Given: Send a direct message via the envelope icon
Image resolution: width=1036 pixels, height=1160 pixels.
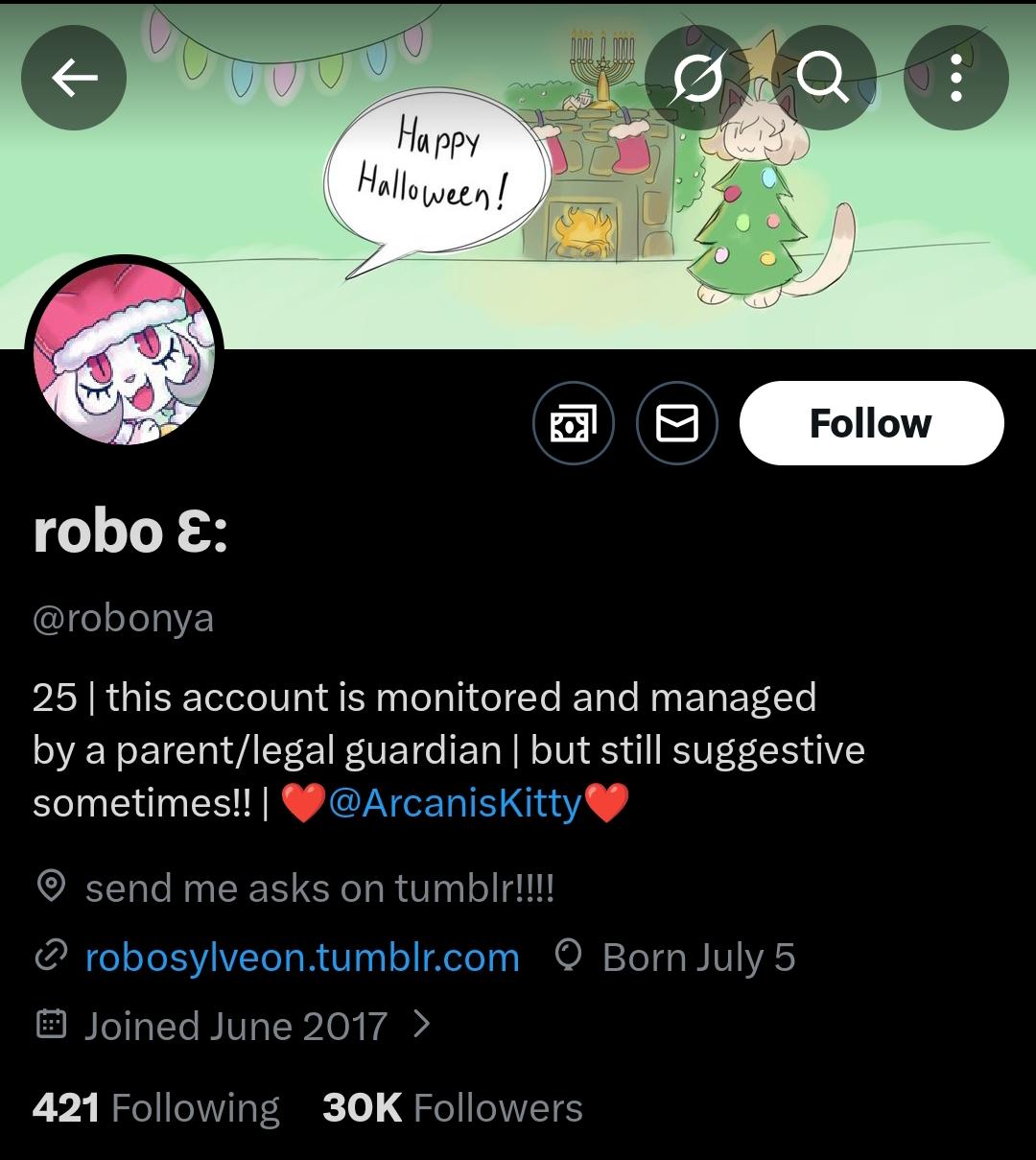Looking at the screenshot, I should [x=677, y=423].
